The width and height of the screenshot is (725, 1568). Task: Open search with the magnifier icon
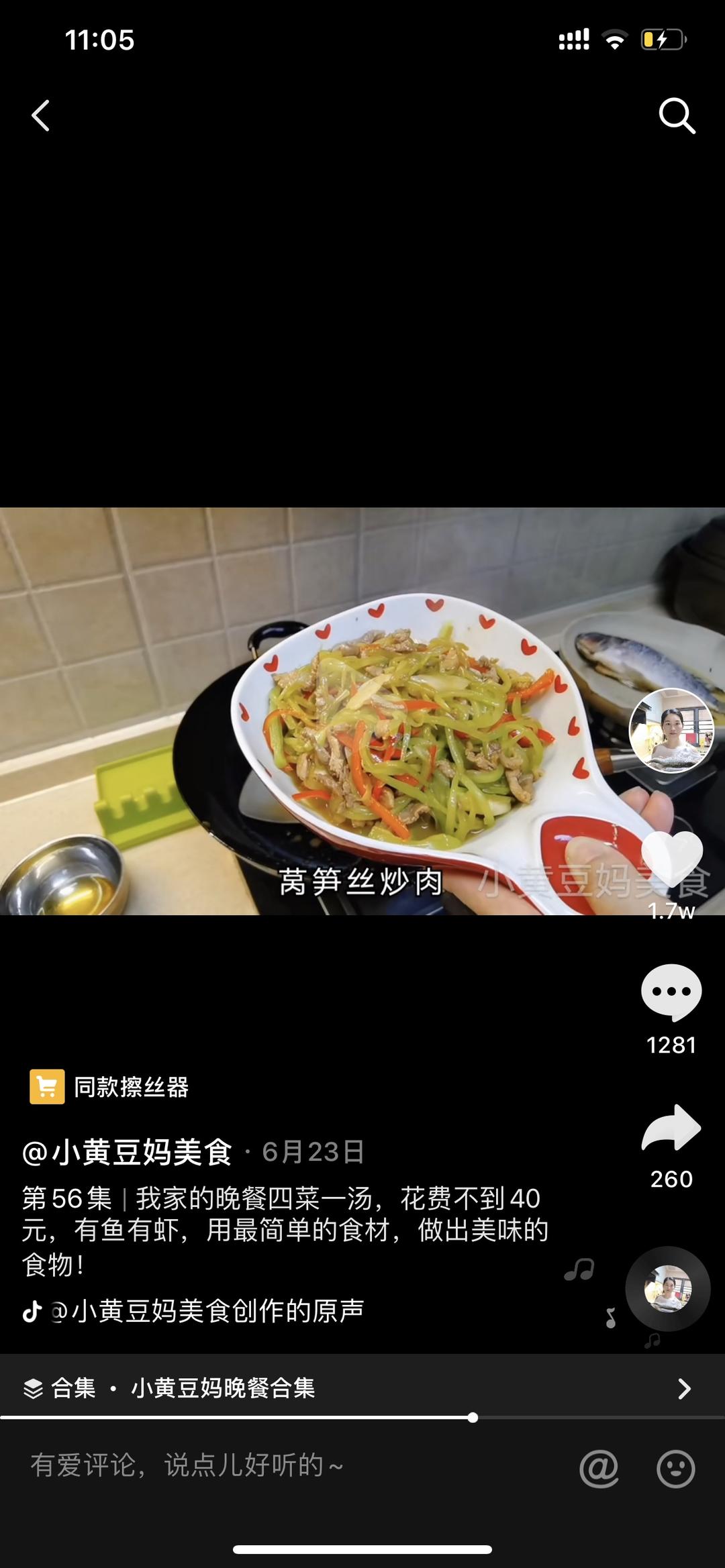676,116
